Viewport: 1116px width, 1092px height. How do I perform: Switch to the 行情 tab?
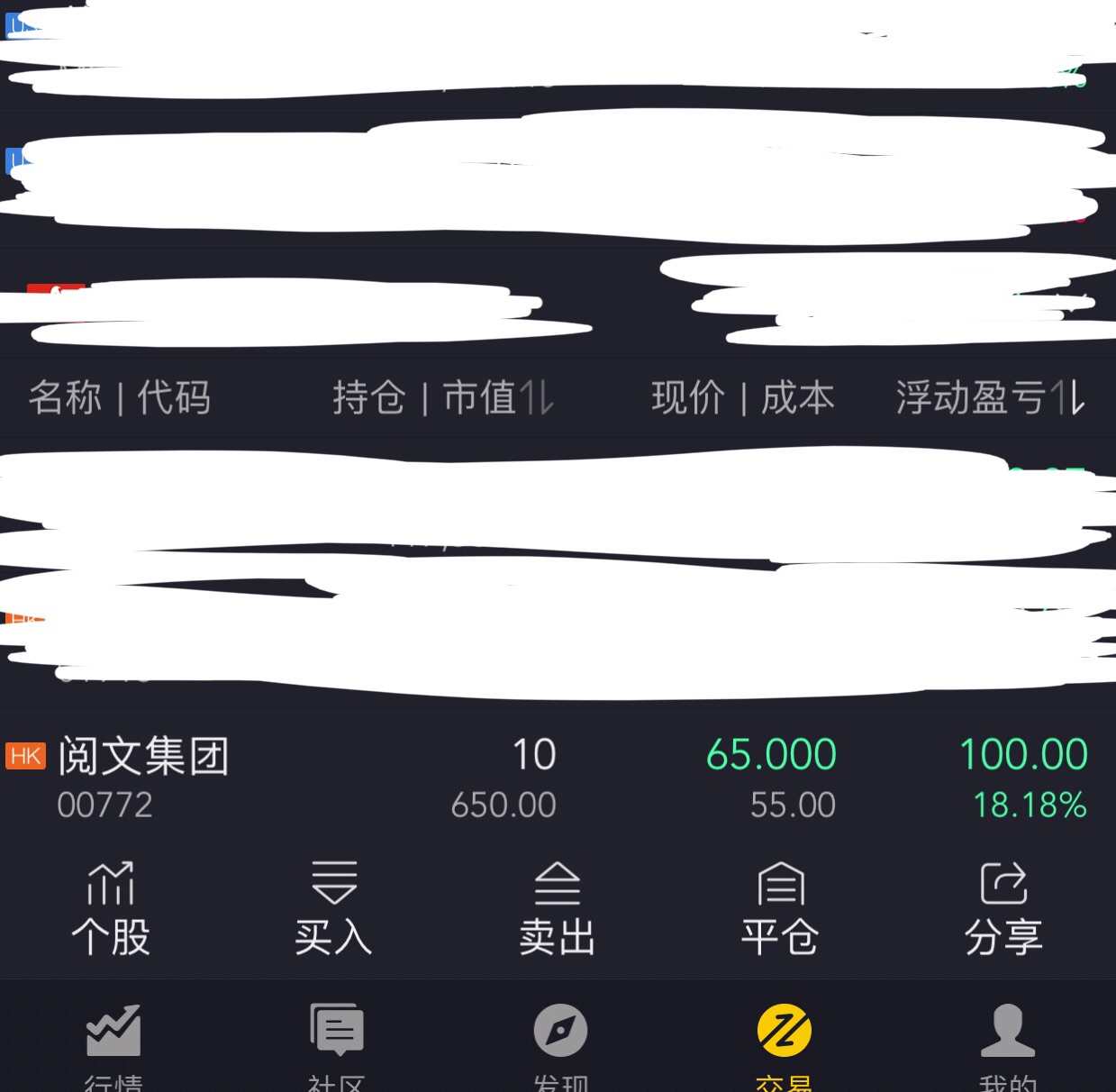click(113, 1045)
